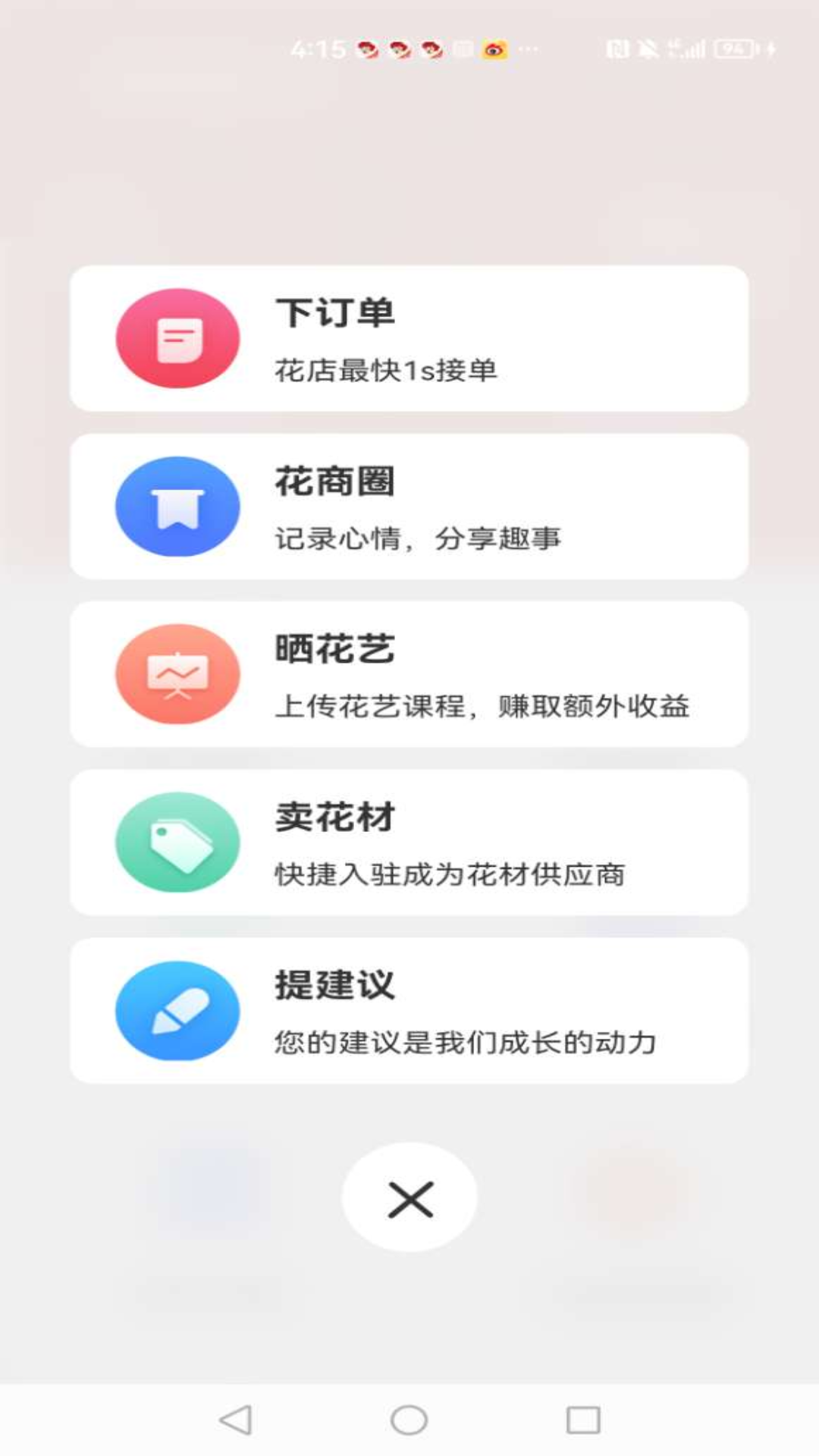
Task: Tap the NFC icon in the status bar
Action: coord(619,47)
